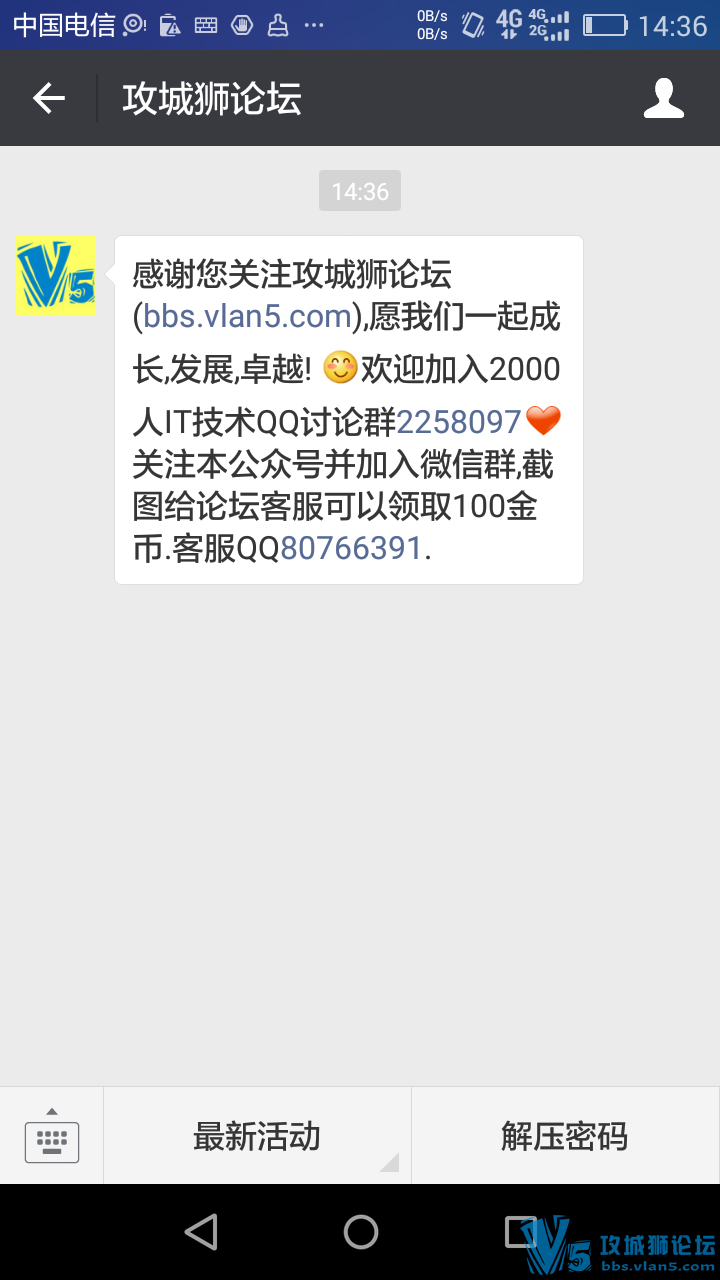Viewport: 720px width, 1280px height.
Task: Switch to keyboard input mode
Action: [52, 1136]
